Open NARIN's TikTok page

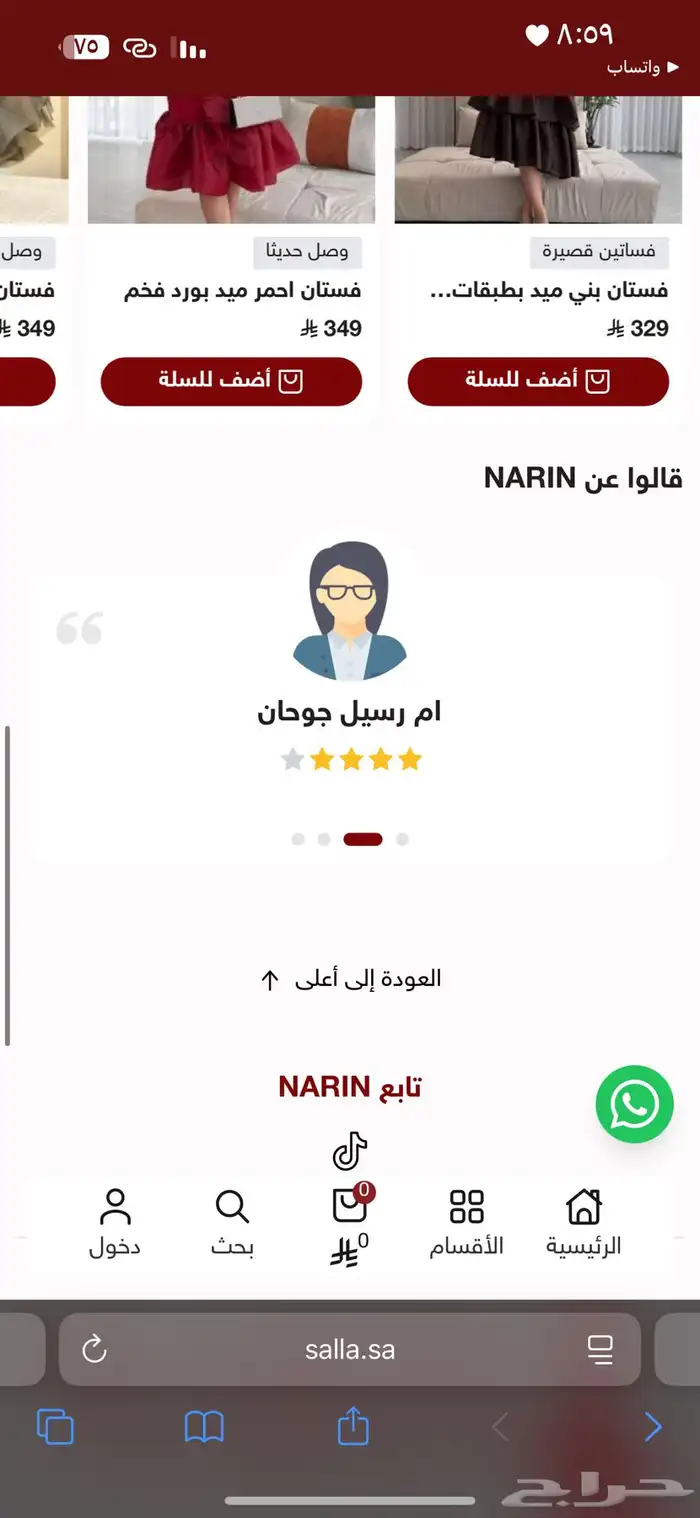[350, 1152]
